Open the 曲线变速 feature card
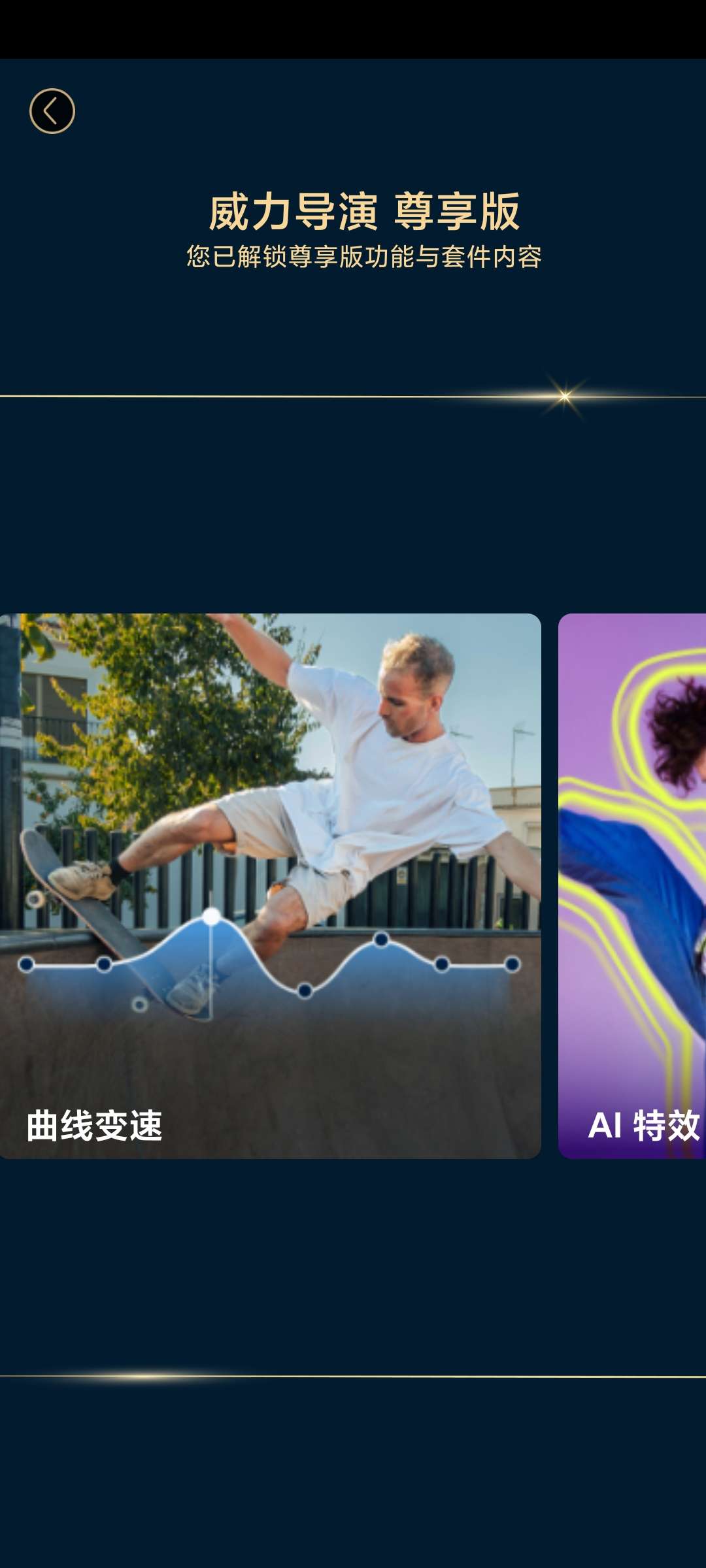 click(270, 886)
